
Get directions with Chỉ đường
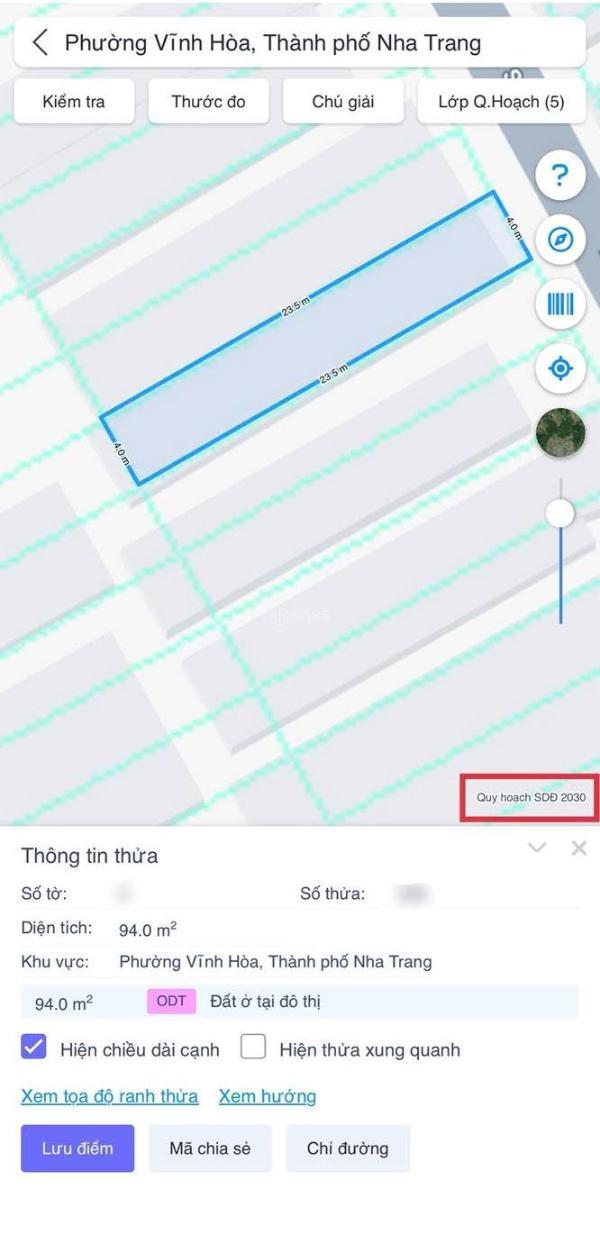tap(347, 1148)
